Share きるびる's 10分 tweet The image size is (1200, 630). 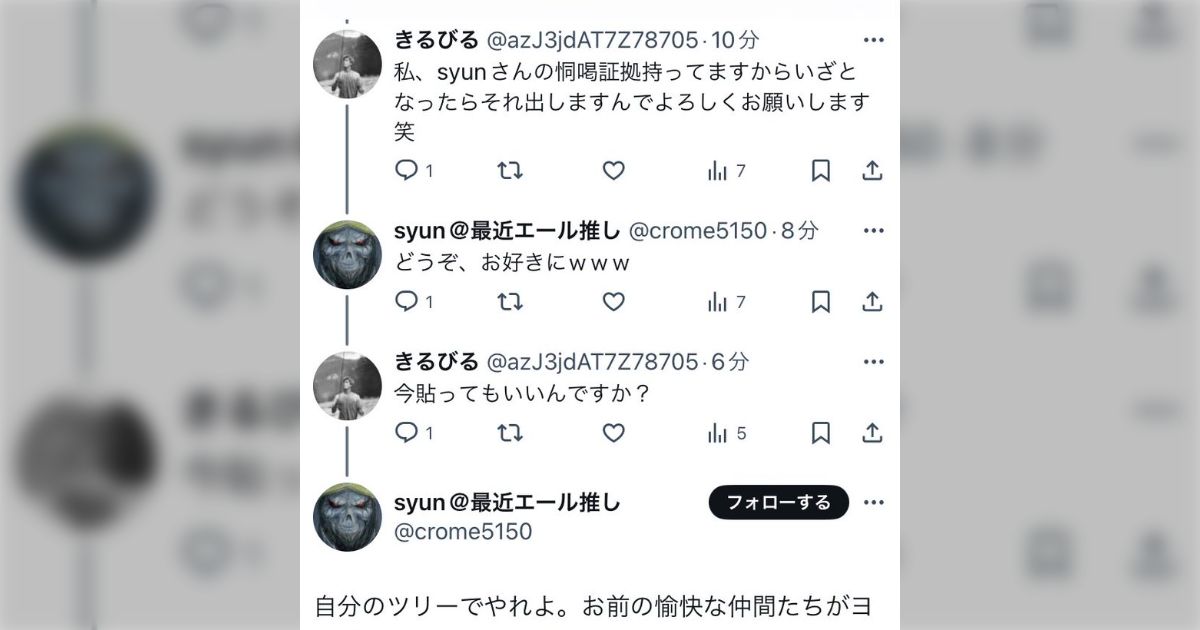click(x=872, y=171)
